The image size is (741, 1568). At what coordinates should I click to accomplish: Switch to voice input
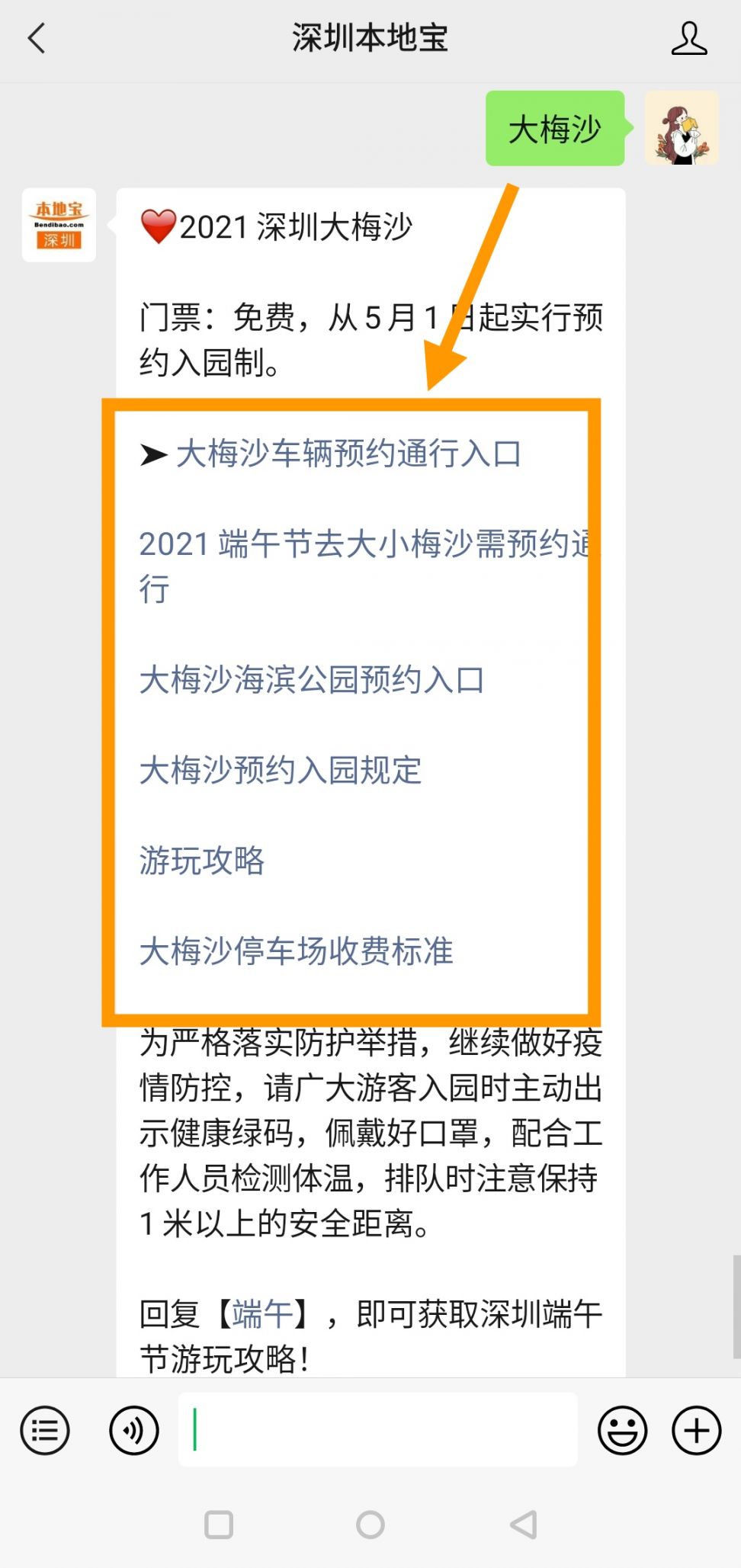click(x=133, y=1430)
